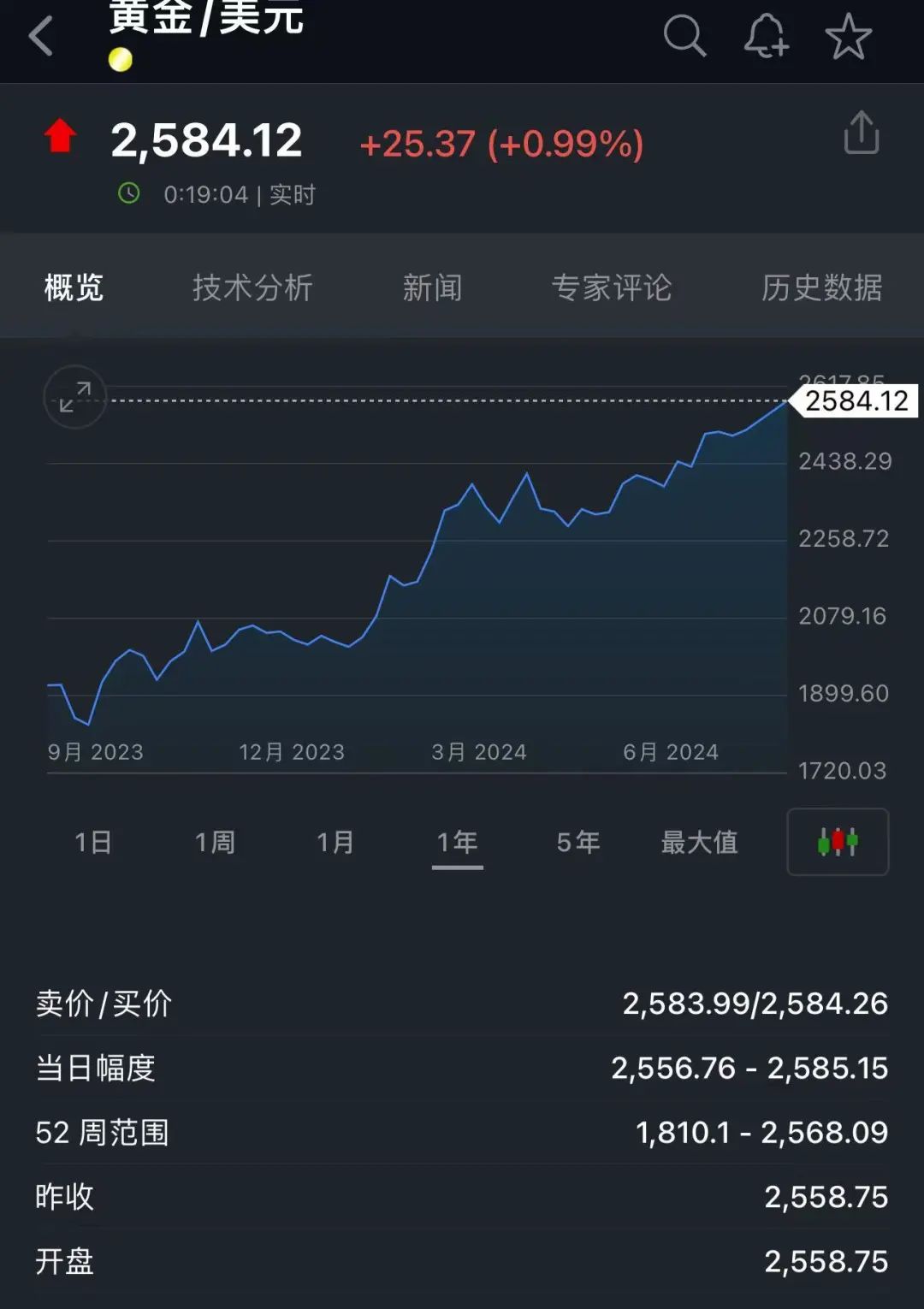The image size is (924, 1309).
Task: Change chart range to 1周
Action: click(x=215, y=843)
